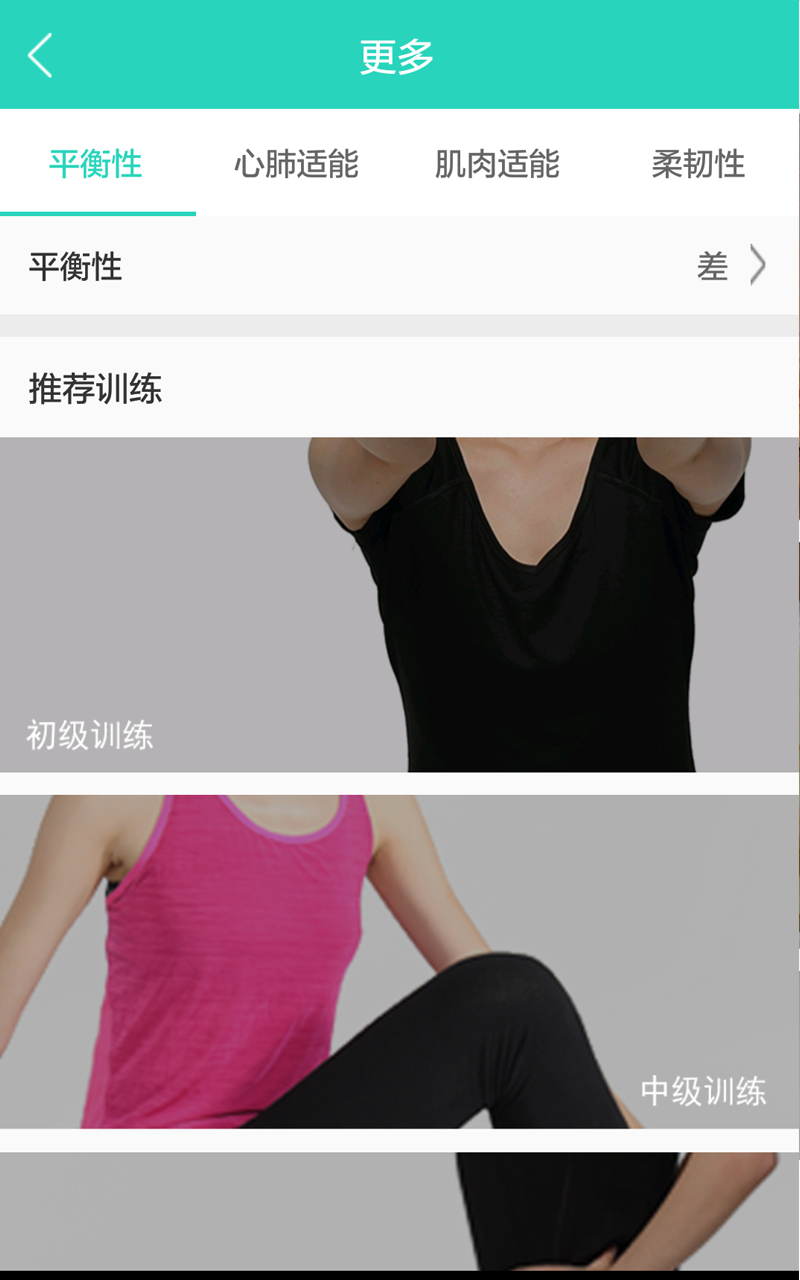Image resolution: width=800 pixels, height=1280 pixels.
Task: Open the 平衡性 rating row showing 差
Action: (400, 267)
